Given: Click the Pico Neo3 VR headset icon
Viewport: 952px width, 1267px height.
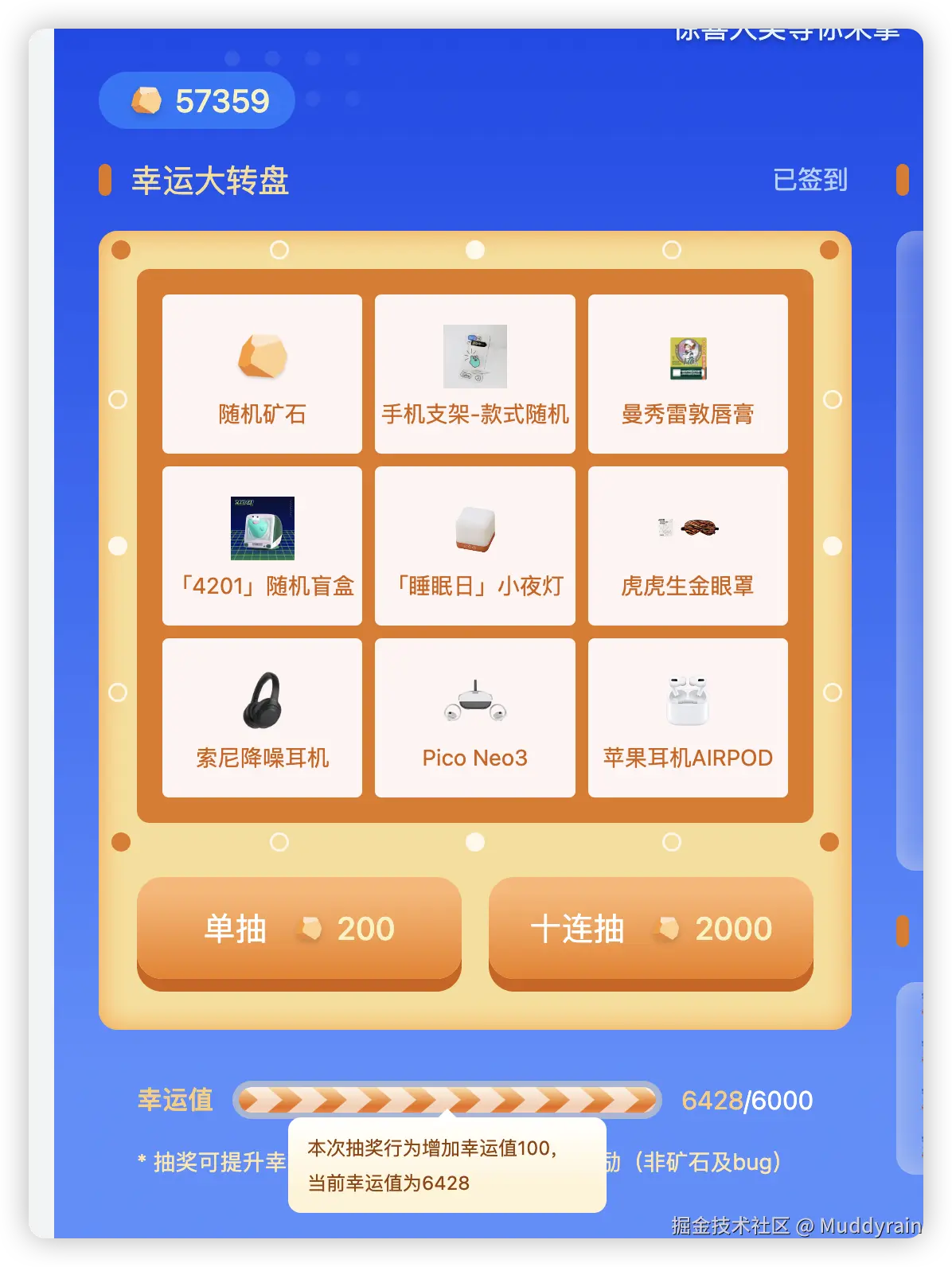Looking at the screenshot, I should click(474, 702).
